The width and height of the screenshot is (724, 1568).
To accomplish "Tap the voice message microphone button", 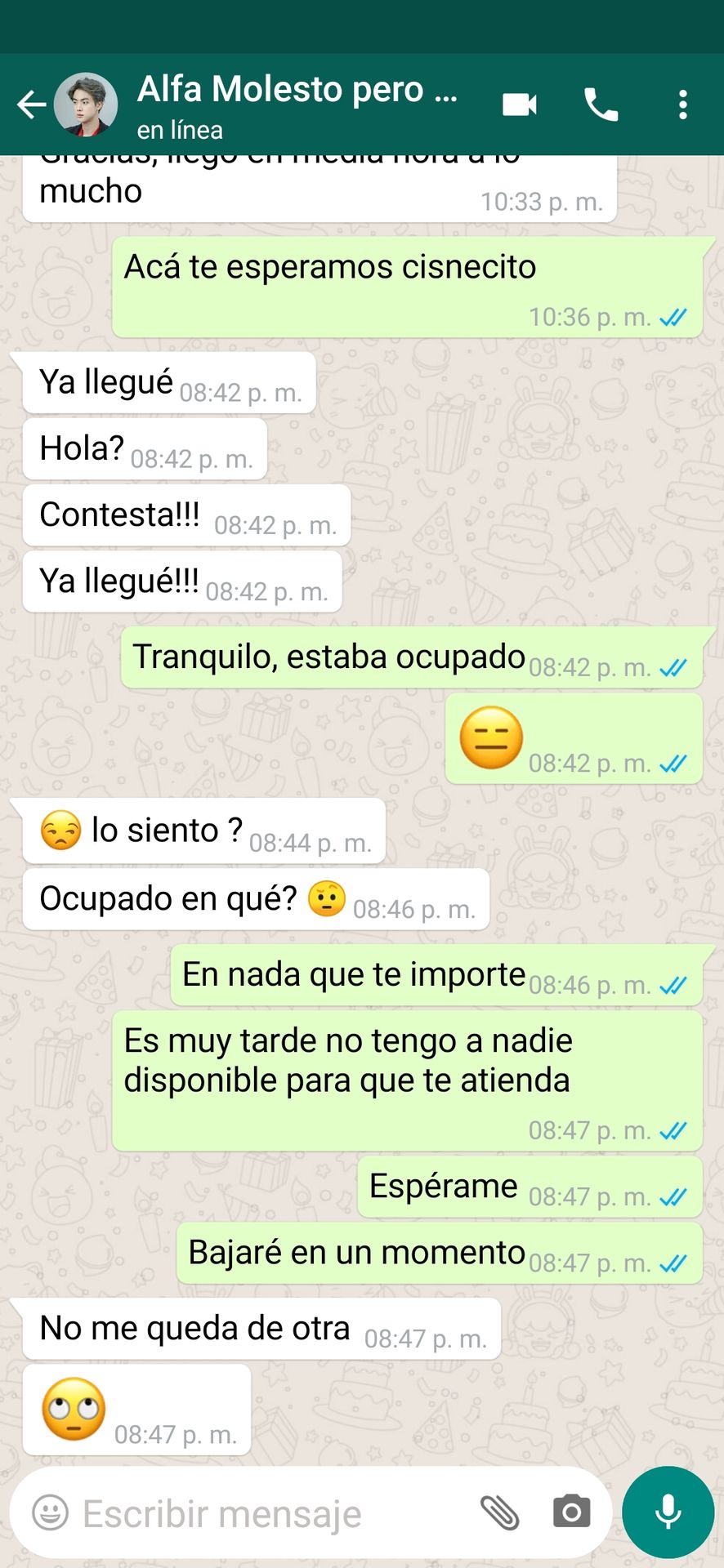I will [668, 1512].
